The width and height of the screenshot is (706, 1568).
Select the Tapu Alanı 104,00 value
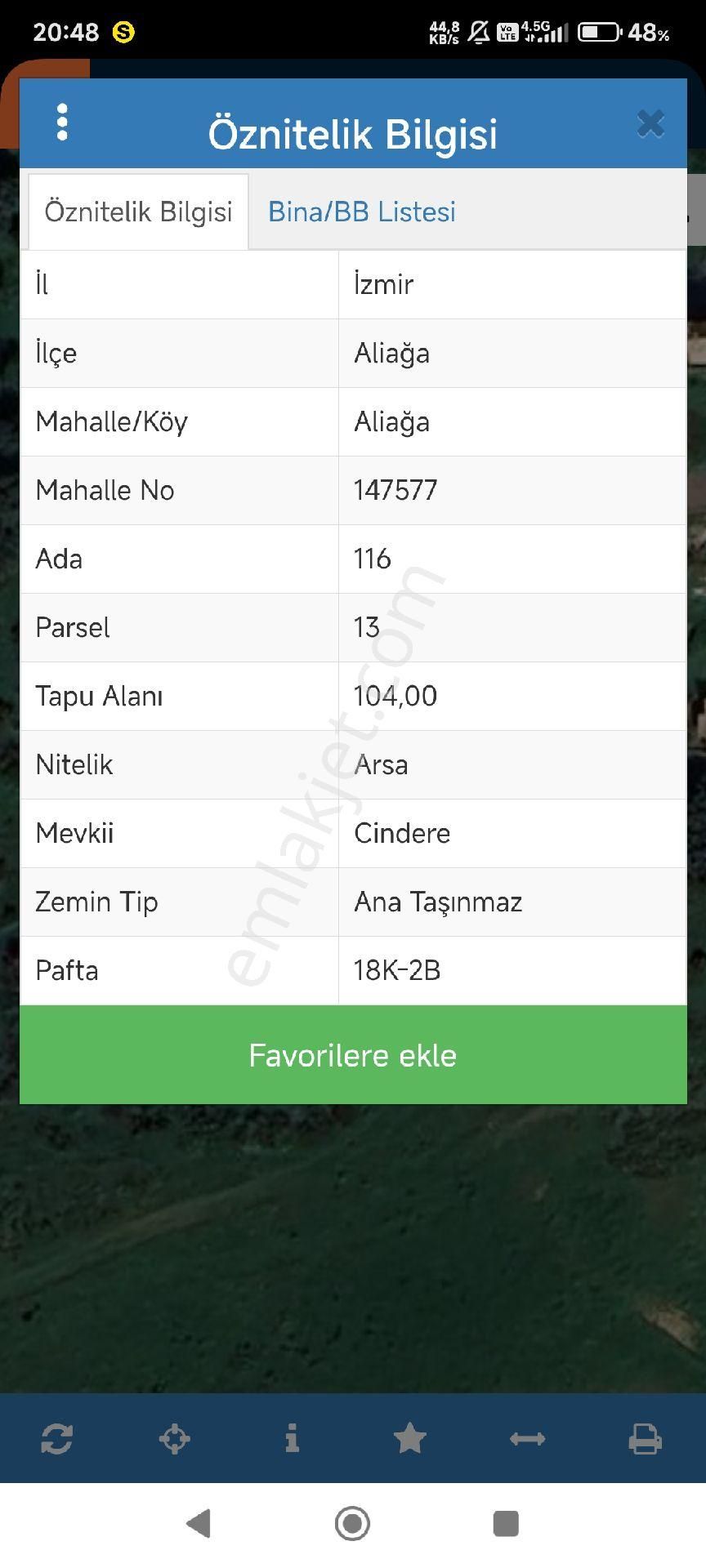coord(395,696)
